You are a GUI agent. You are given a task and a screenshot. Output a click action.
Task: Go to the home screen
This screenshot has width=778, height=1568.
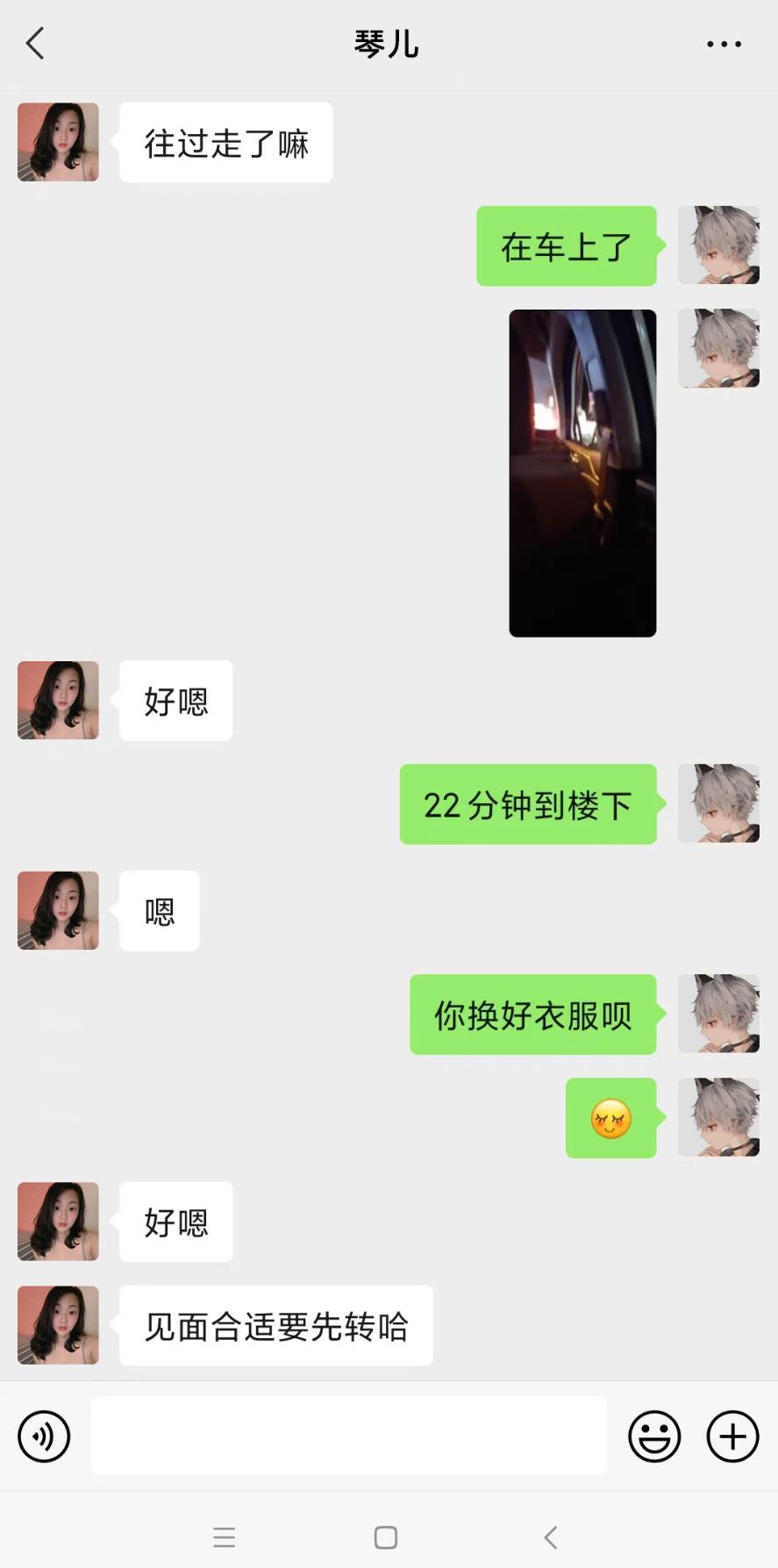[386, 1536]
